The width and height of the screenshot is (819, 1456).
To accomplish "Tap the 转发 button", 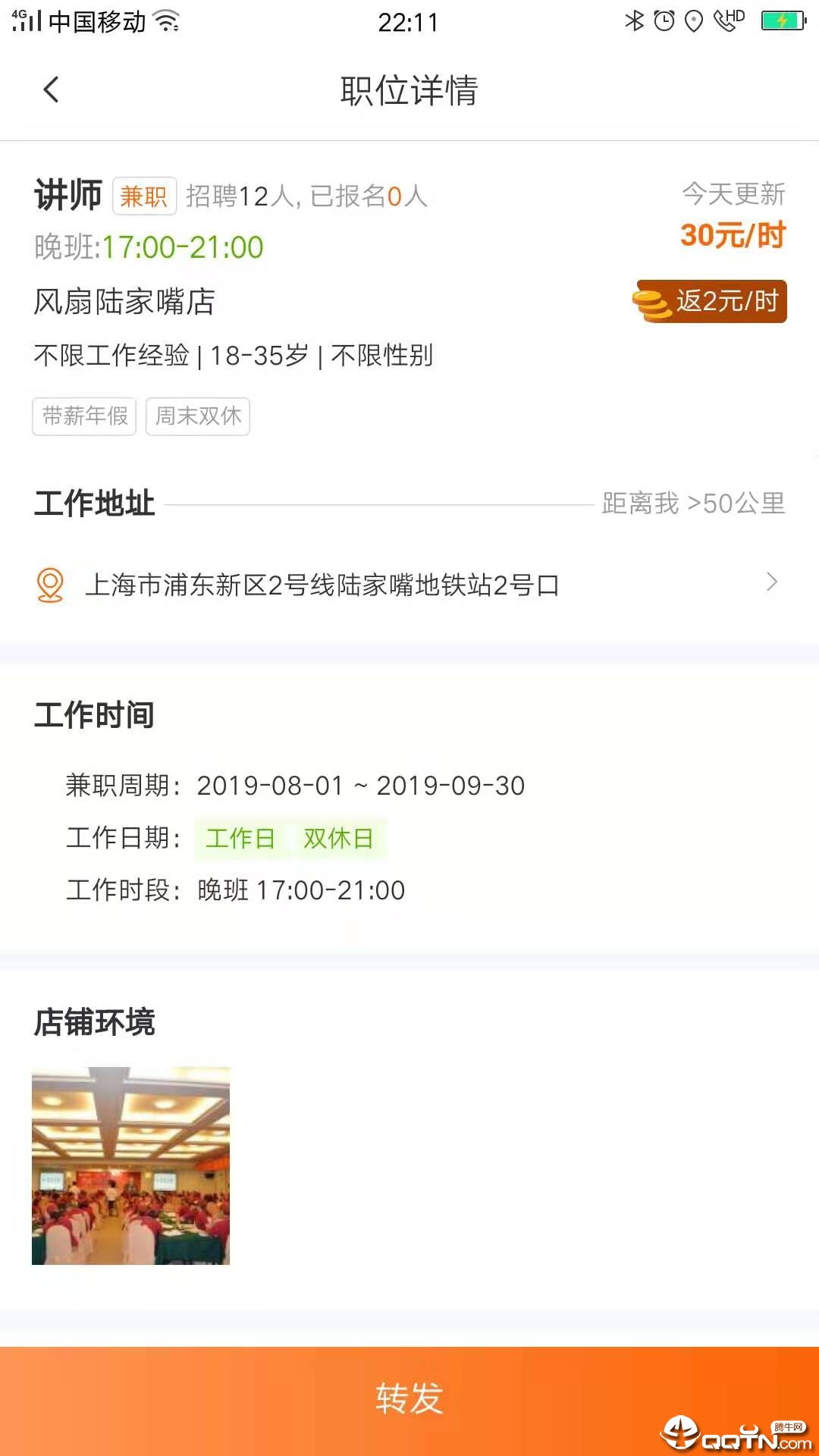I will coord(409,1398).
